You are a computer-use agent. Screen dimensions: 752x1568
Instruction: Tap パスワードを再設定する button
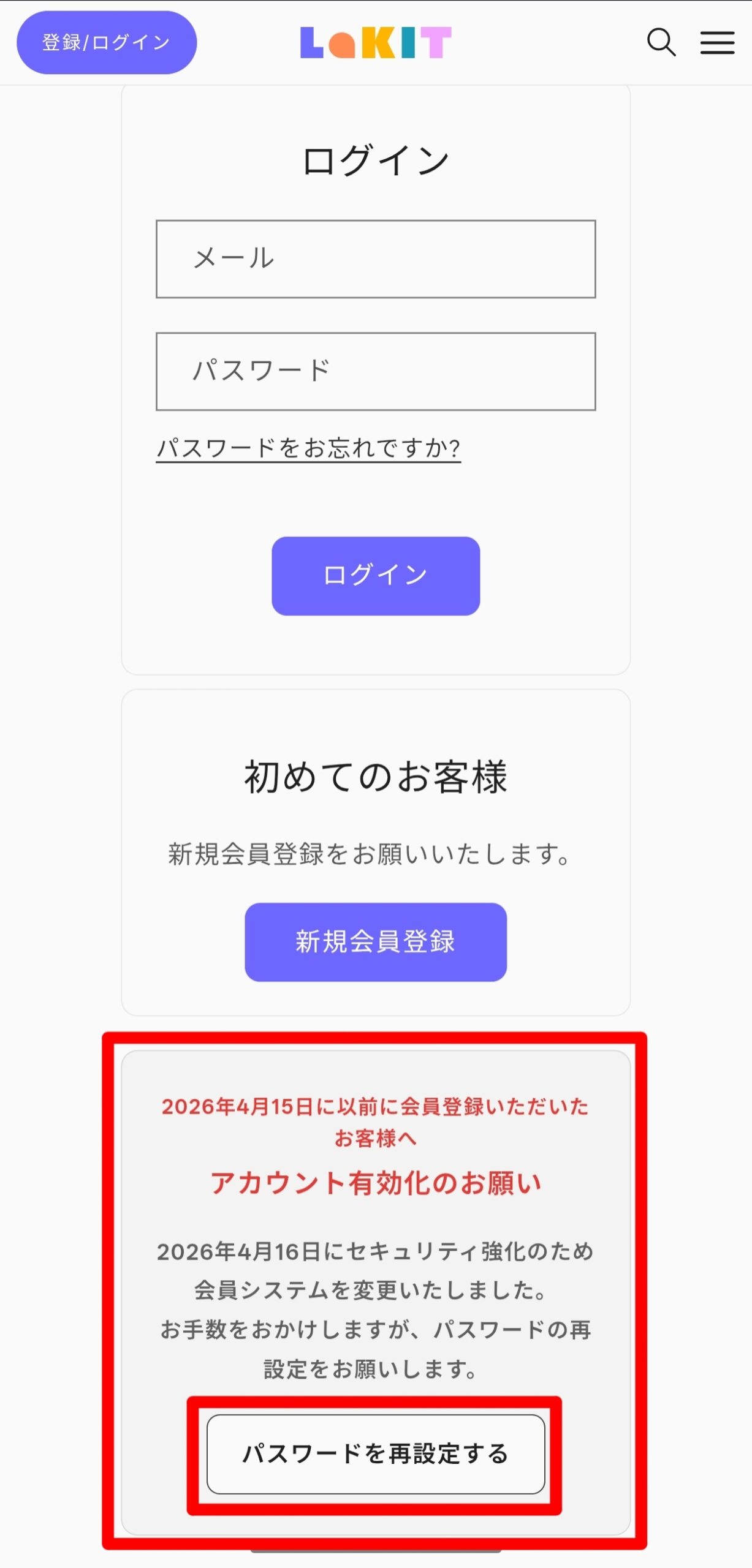coord(376,1453)
